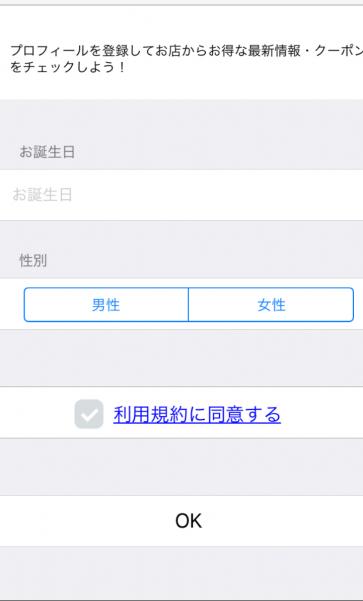Image resolution: width=363 pixels, height=601 pixels.
Task: Check the terms agreement checkbox
Action: 89,414
